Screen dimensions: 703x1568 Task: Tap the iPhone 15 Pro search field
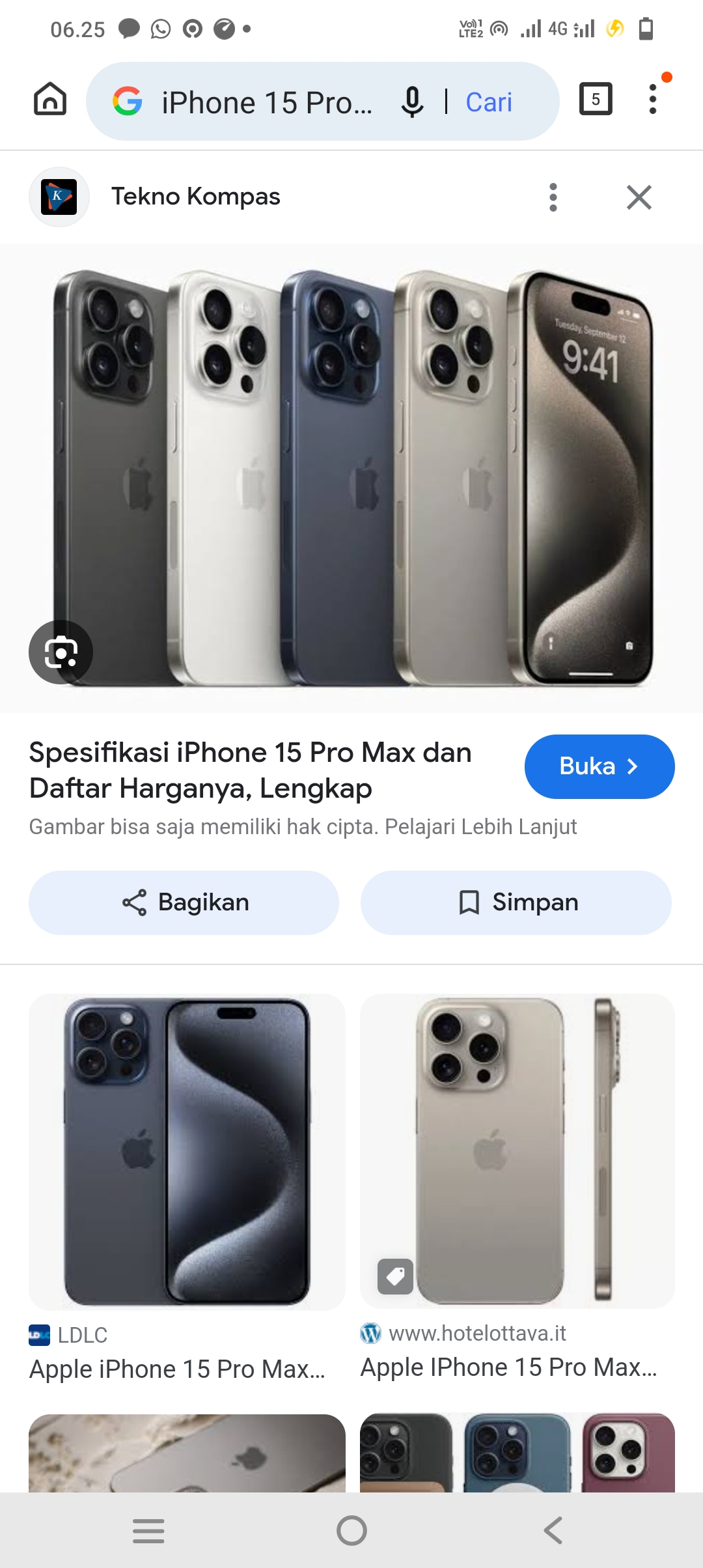tap(267, 102)
